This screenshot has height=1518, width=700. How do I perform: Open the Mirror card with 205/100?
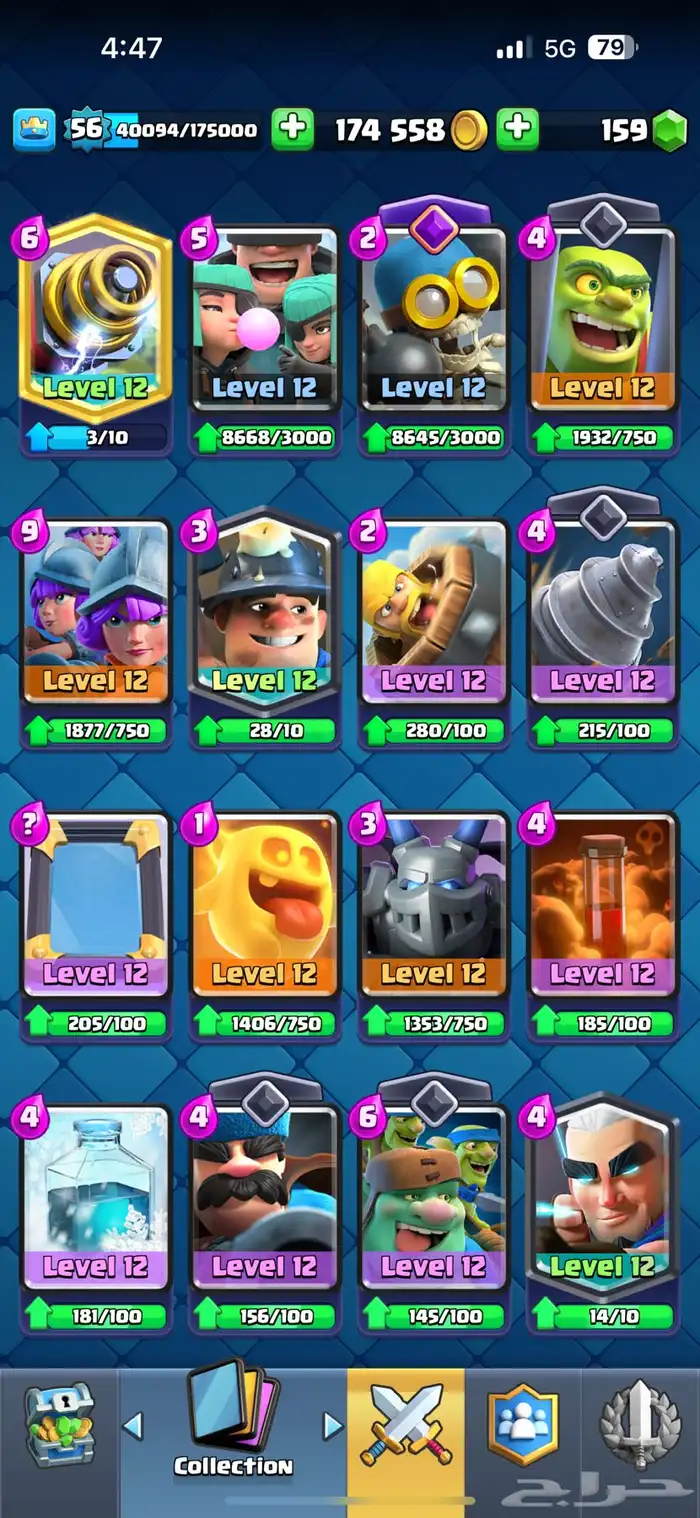tap(95, 905)
